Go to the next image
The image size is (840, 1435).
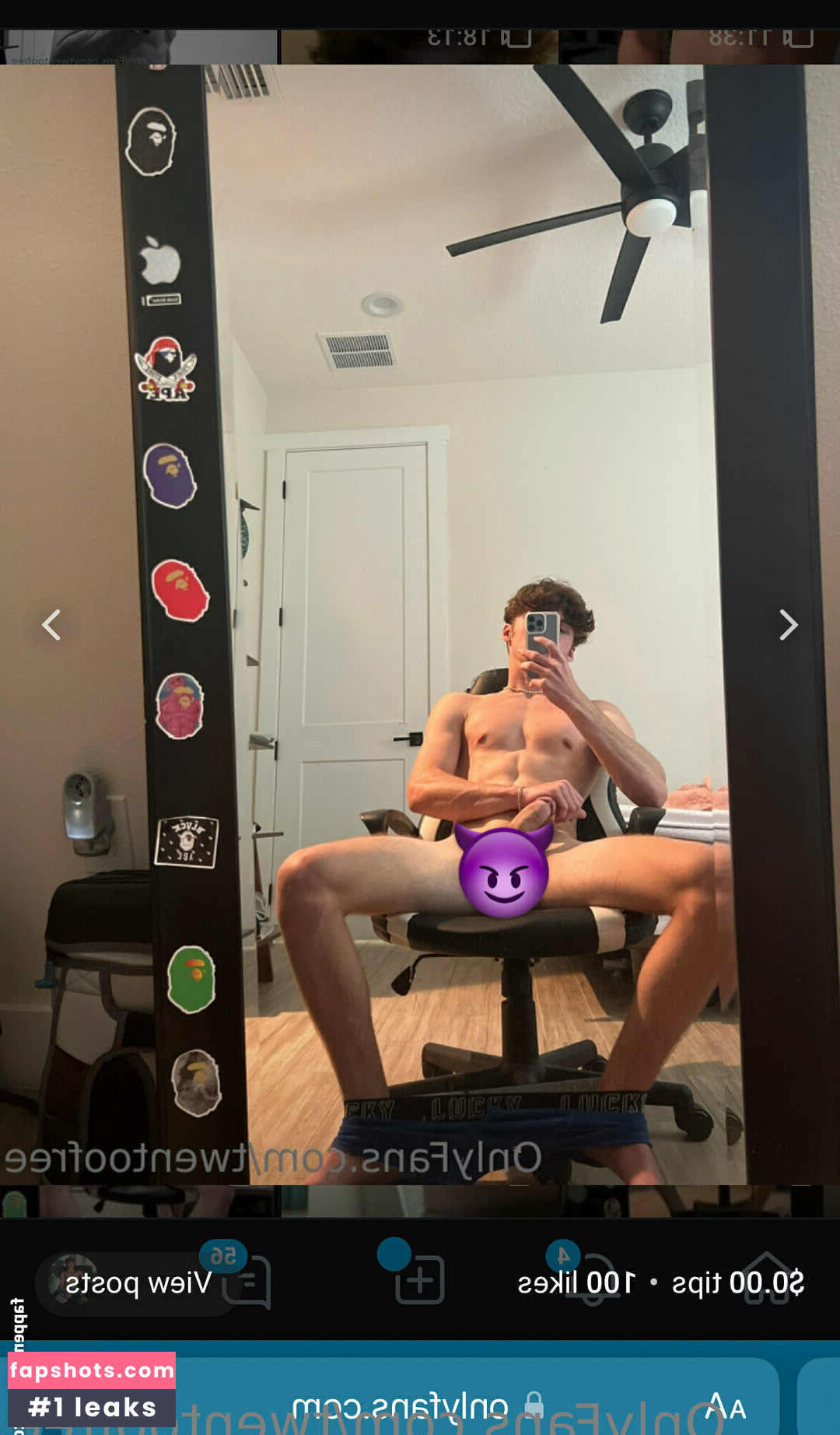[x=788, y=625]
